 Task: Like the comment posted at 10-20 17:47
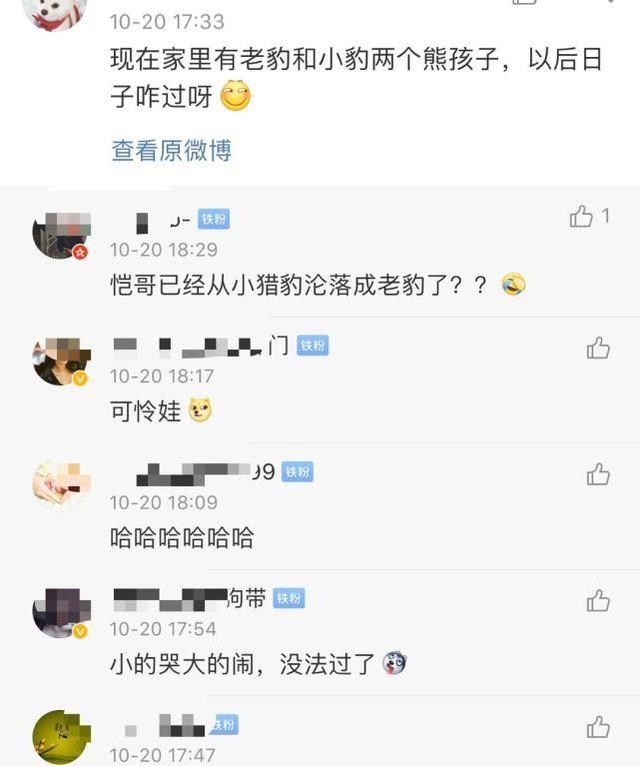pos(598,727)
